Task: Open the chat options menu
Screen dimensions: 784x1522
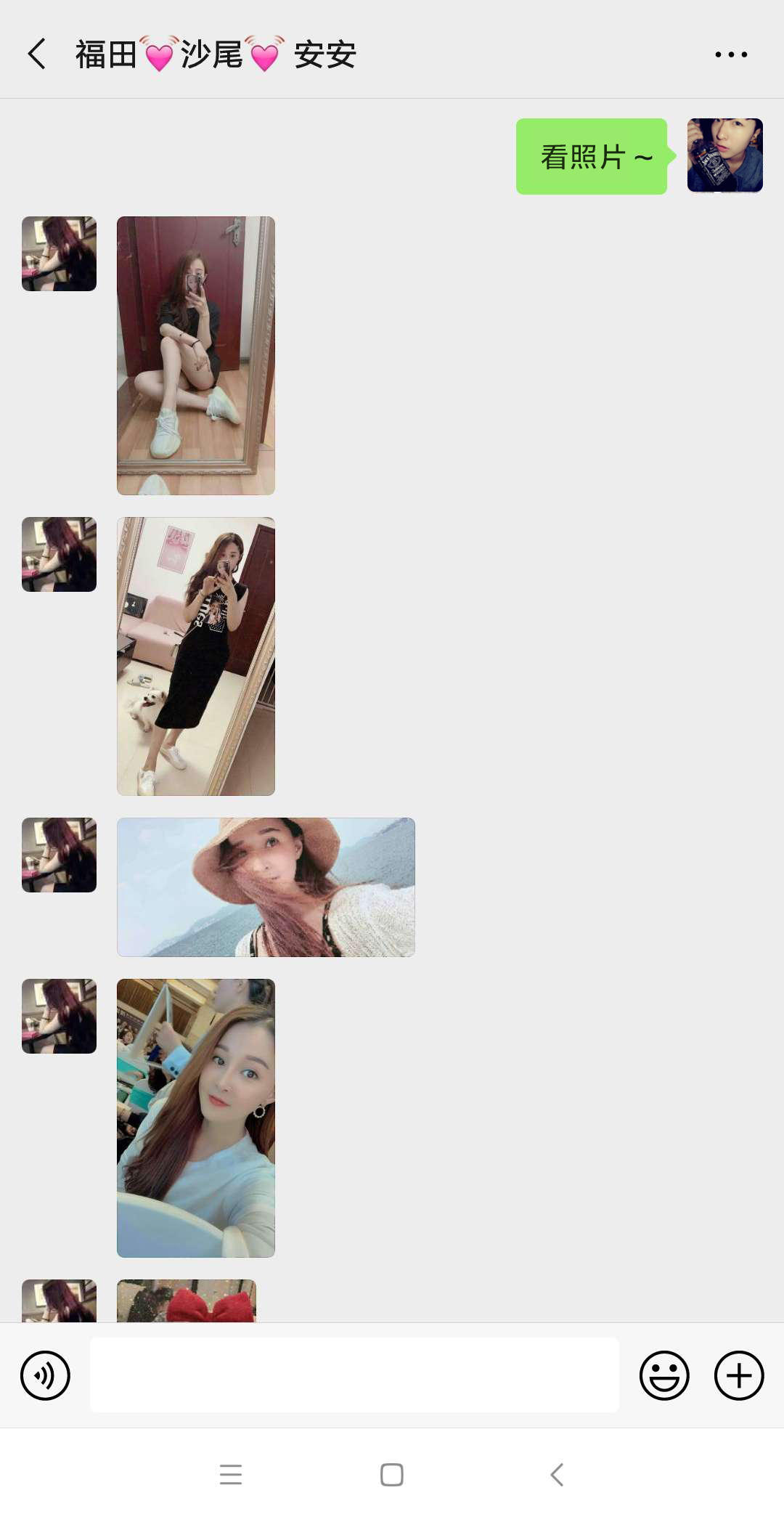Action: [731, 54]
